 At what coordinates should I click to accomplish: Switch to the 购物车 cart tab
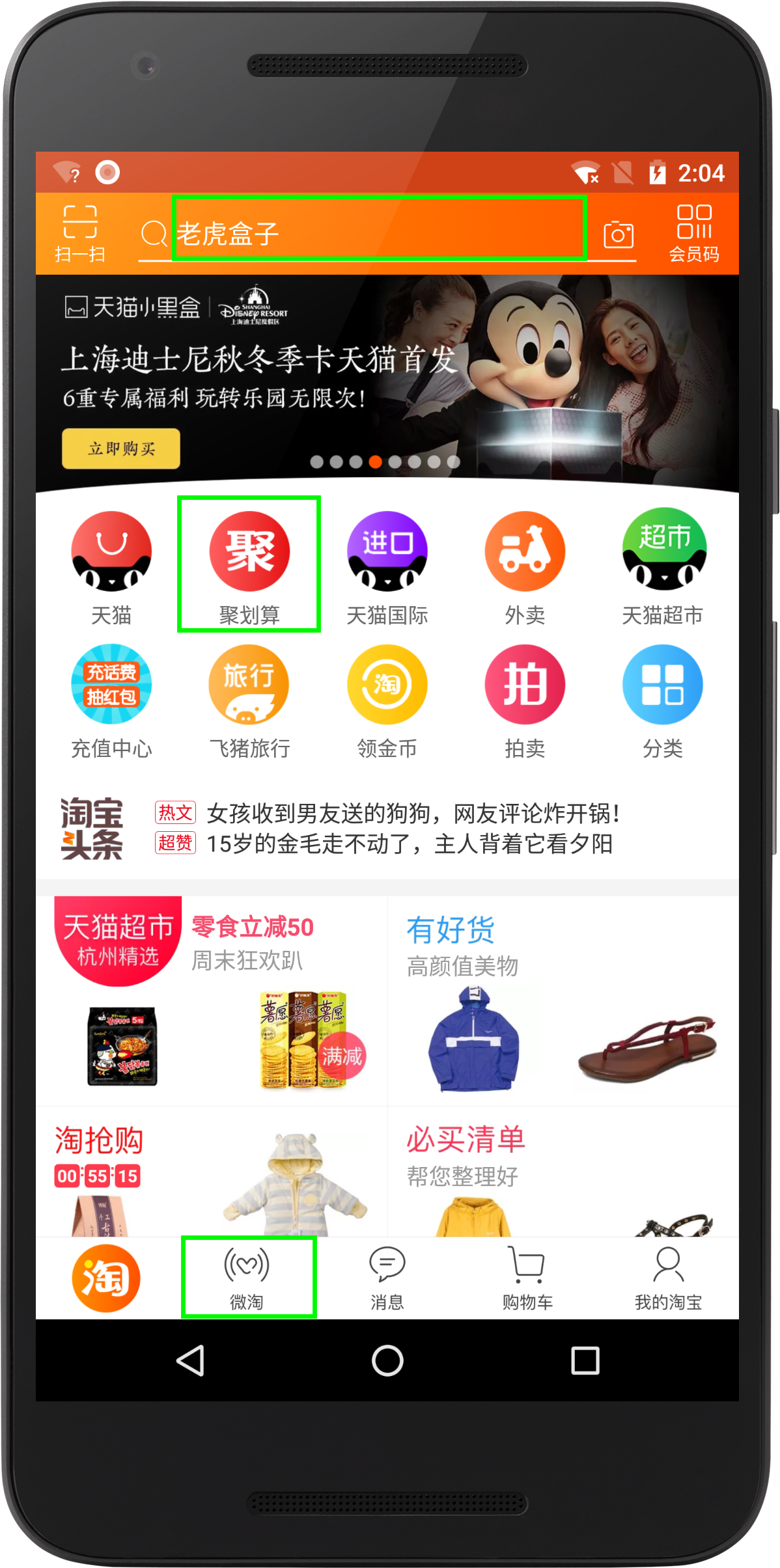point(527,1278)
